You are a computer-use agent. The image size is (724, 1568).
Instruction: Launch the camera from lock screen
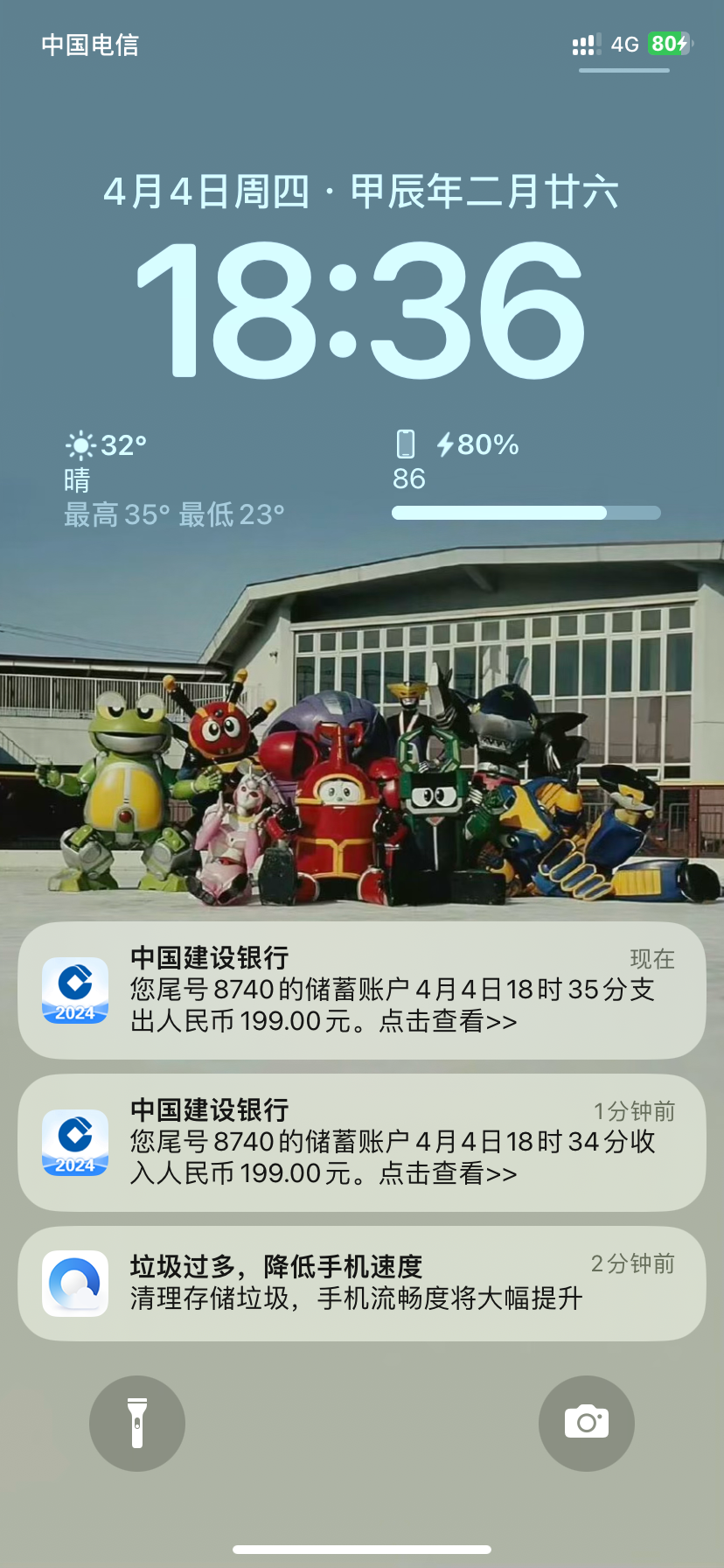pyautogui.click(x=586, y=1424)
